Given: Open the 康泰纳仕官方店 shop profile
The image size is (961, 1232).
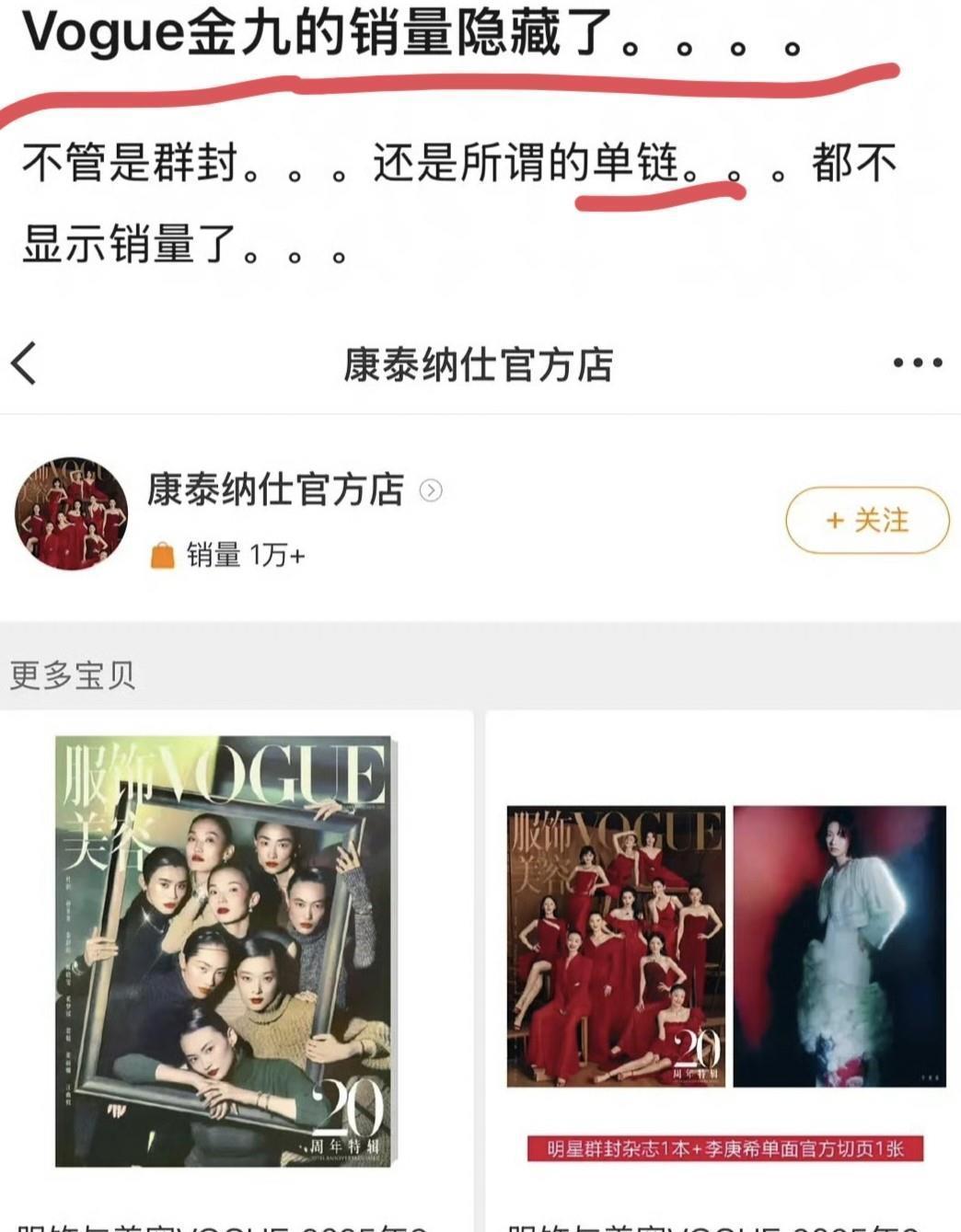Looking at the screenshot, I should (x=275, y=490).
